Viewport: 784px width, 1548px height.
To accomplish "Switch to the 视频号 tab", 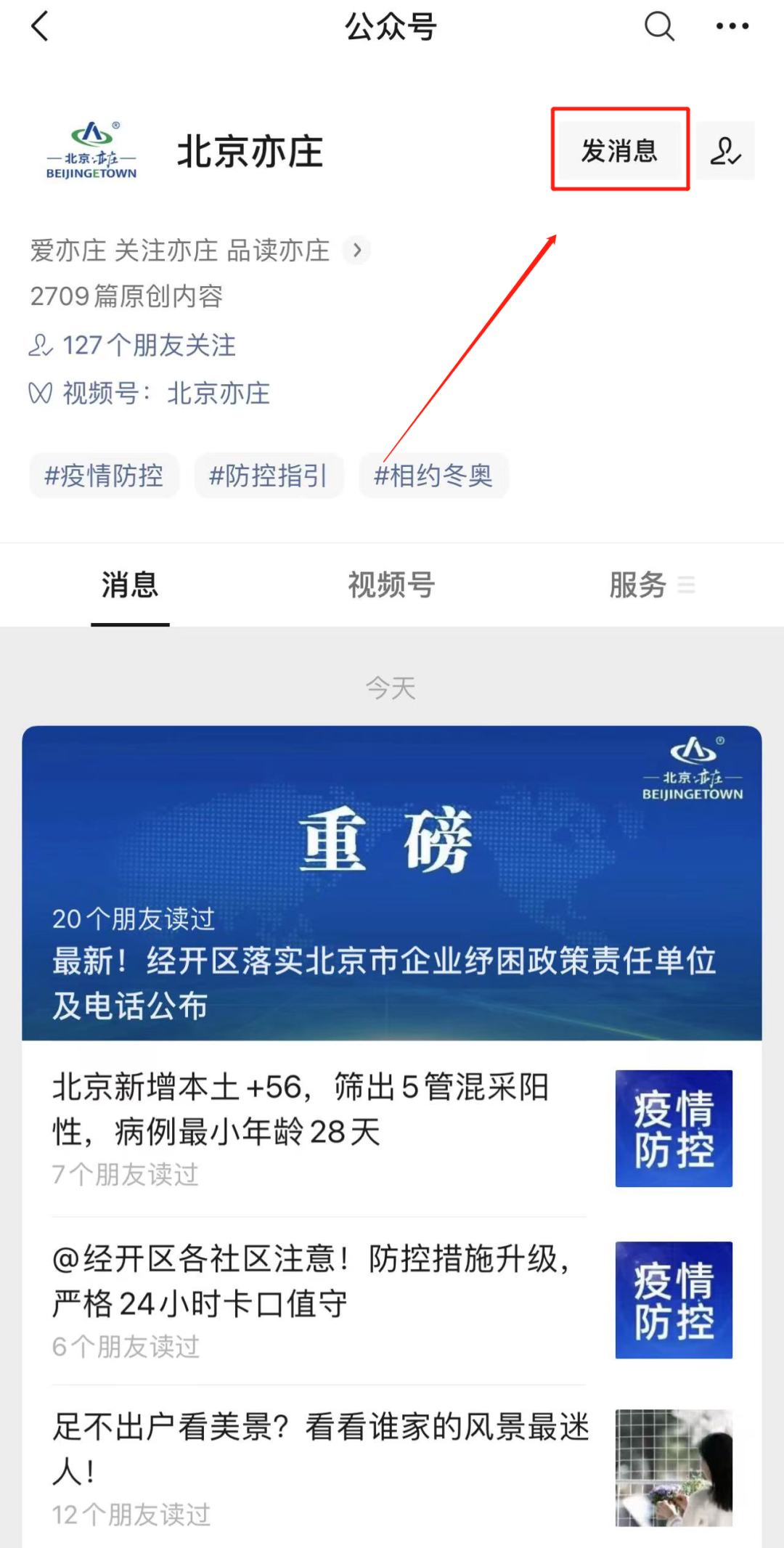I will [x=391, y=585].
